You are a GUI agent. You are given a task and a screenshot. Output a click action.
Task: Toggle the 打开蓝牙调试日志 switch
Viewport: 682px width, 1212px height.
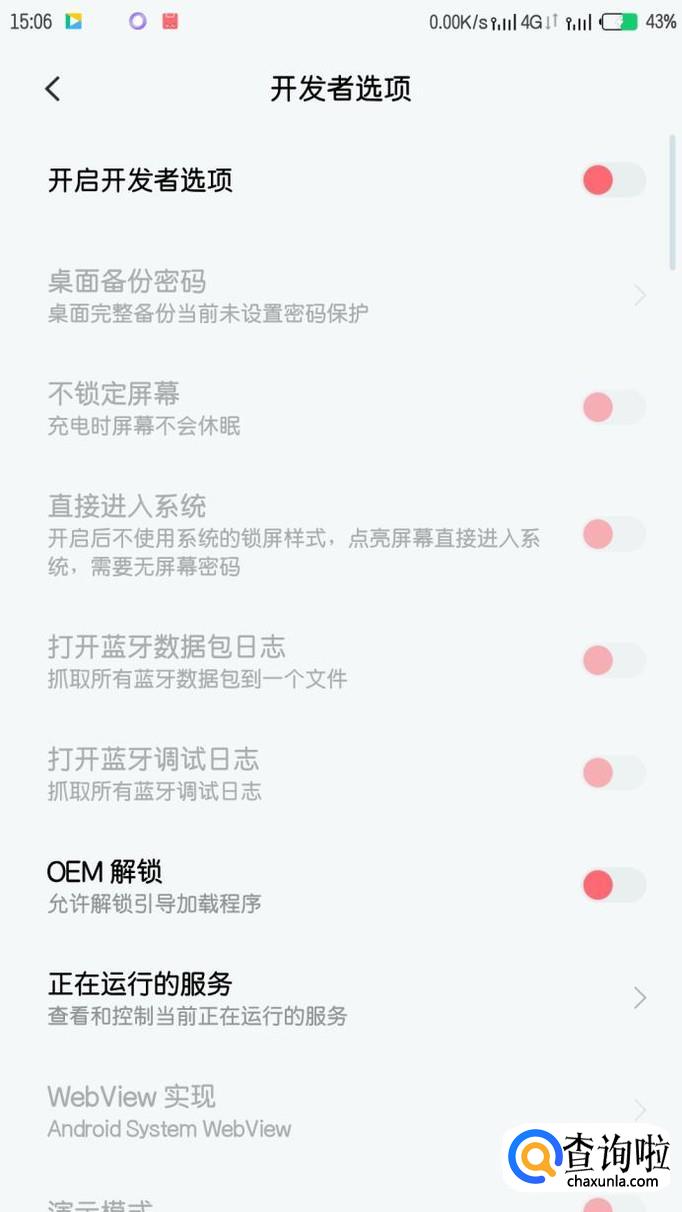[x=613, y=773]
